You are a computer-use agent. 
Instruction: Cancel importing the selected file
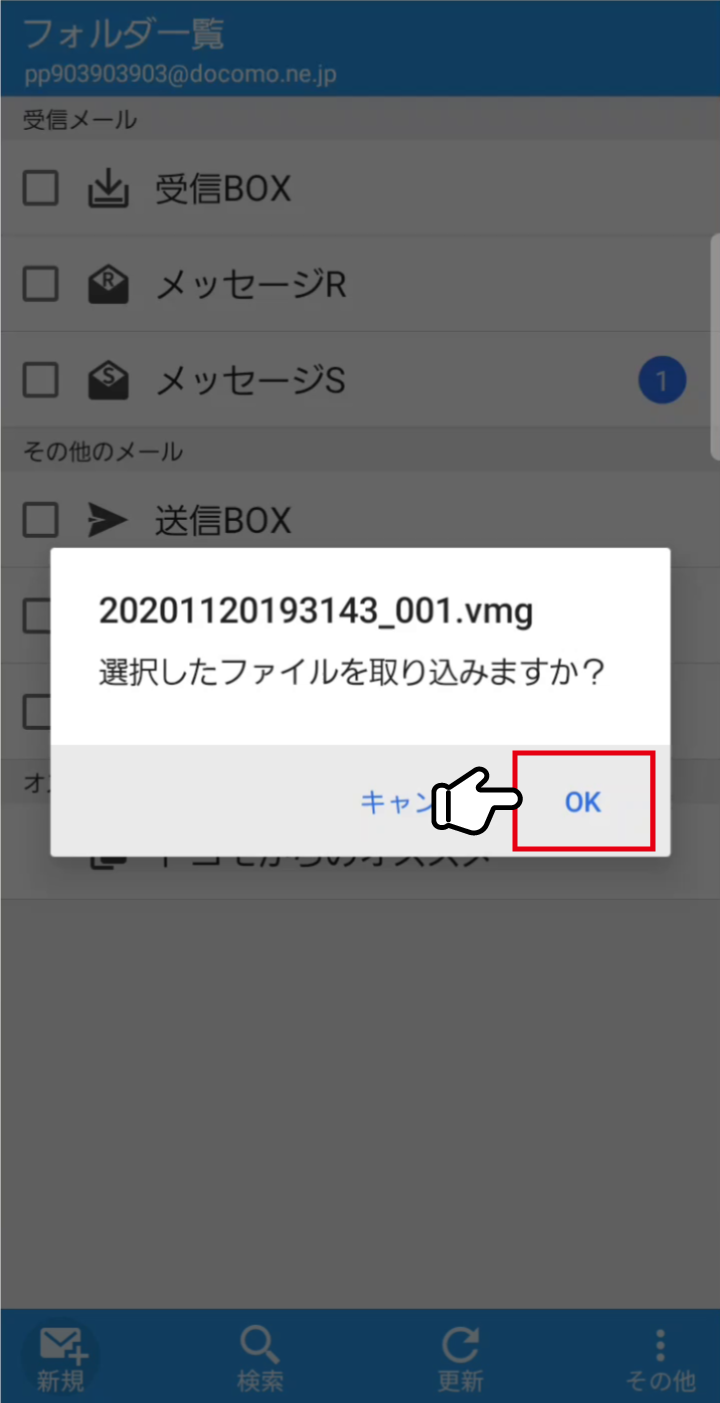click(395, 801)
